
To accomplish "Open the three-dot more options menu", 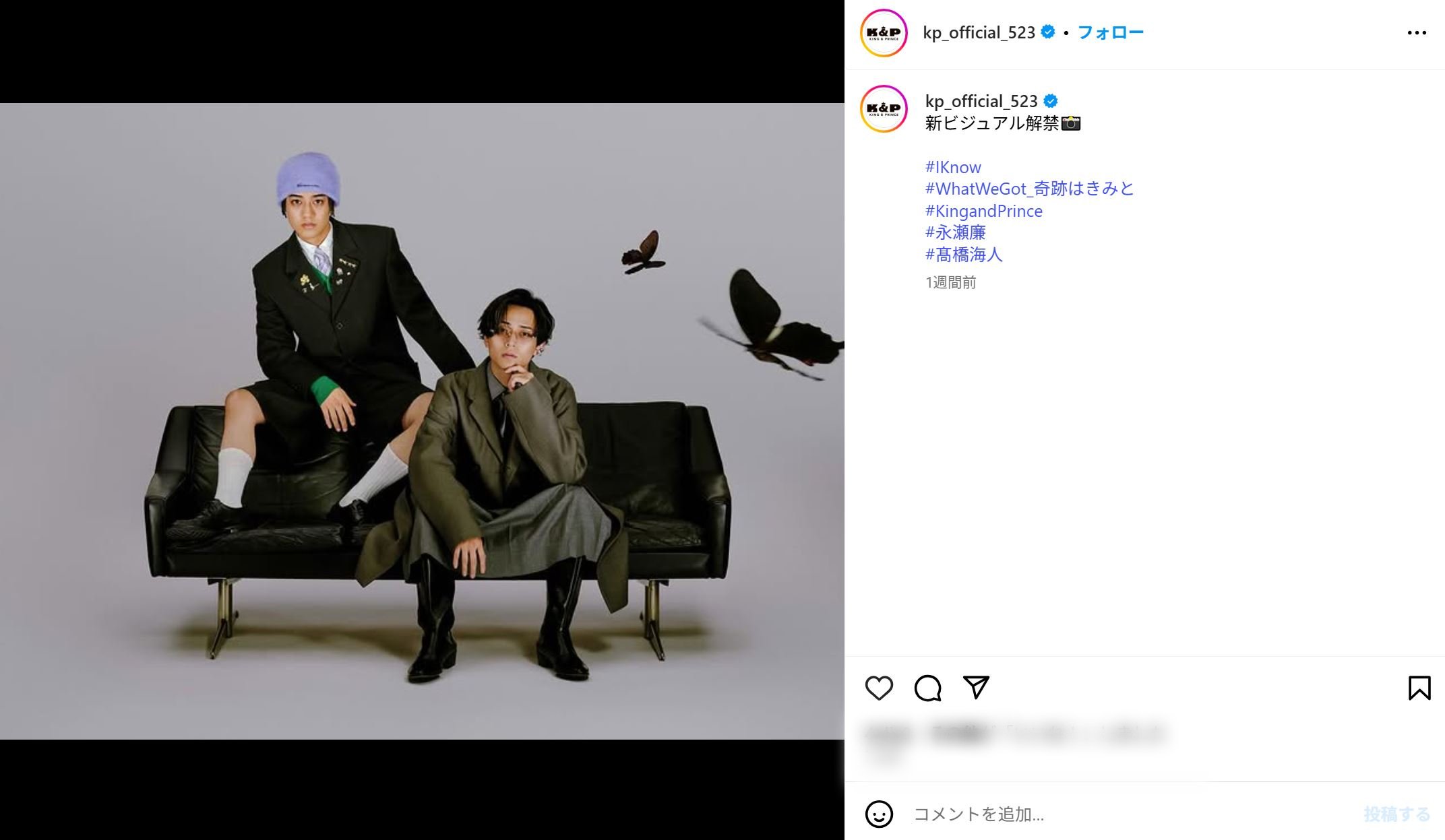I will (x=1417, y=33).
